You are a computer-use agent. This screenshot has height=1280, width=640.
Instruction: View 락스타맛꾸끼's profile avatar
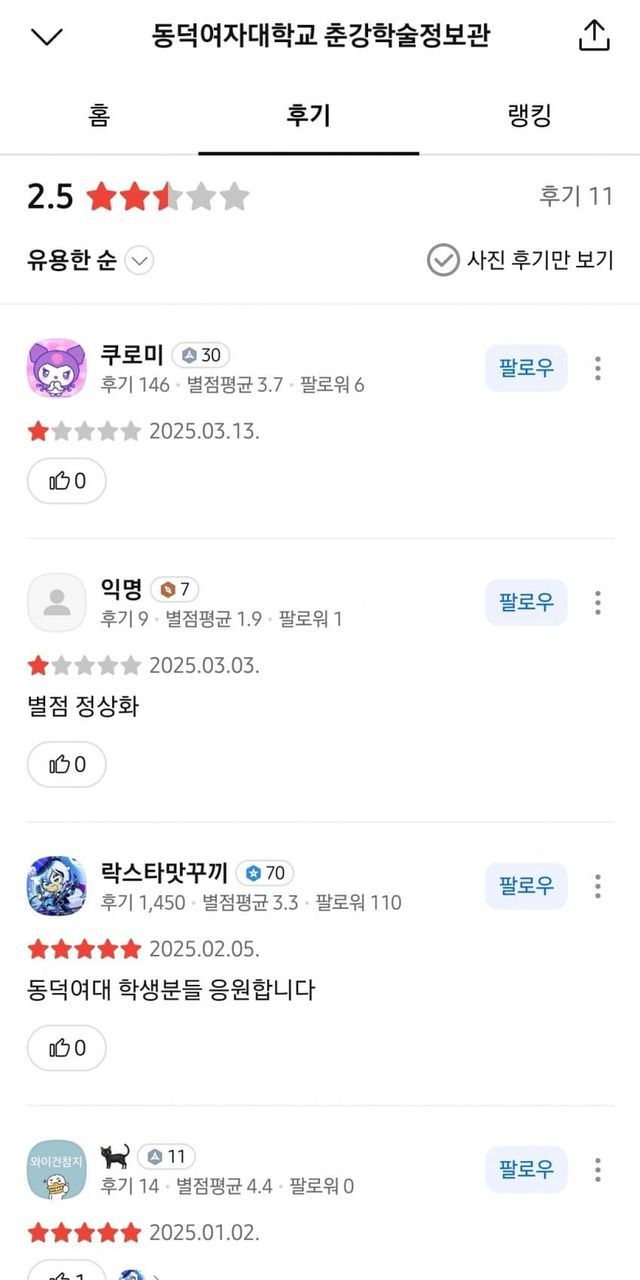pyautogui.click(x=56, y=886)
